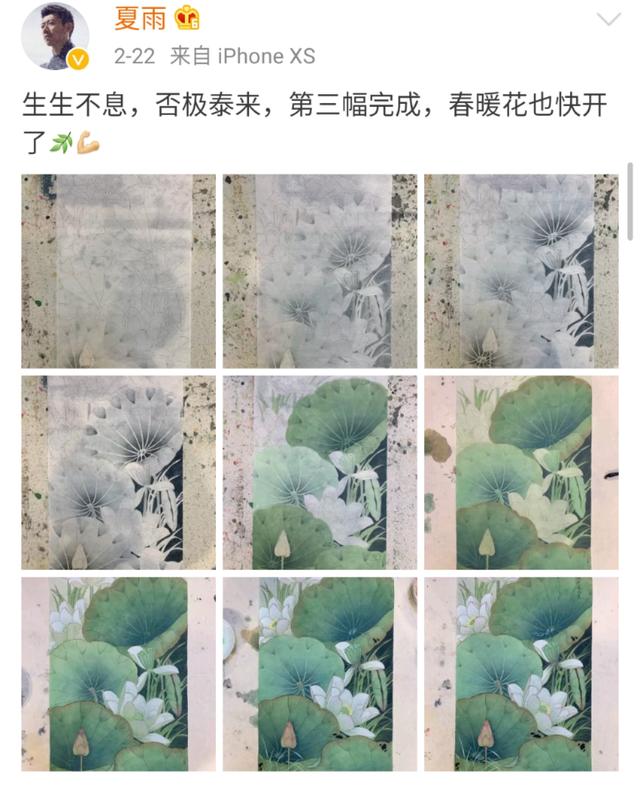View the sixth photo with pale cream flower

[521, 473]
